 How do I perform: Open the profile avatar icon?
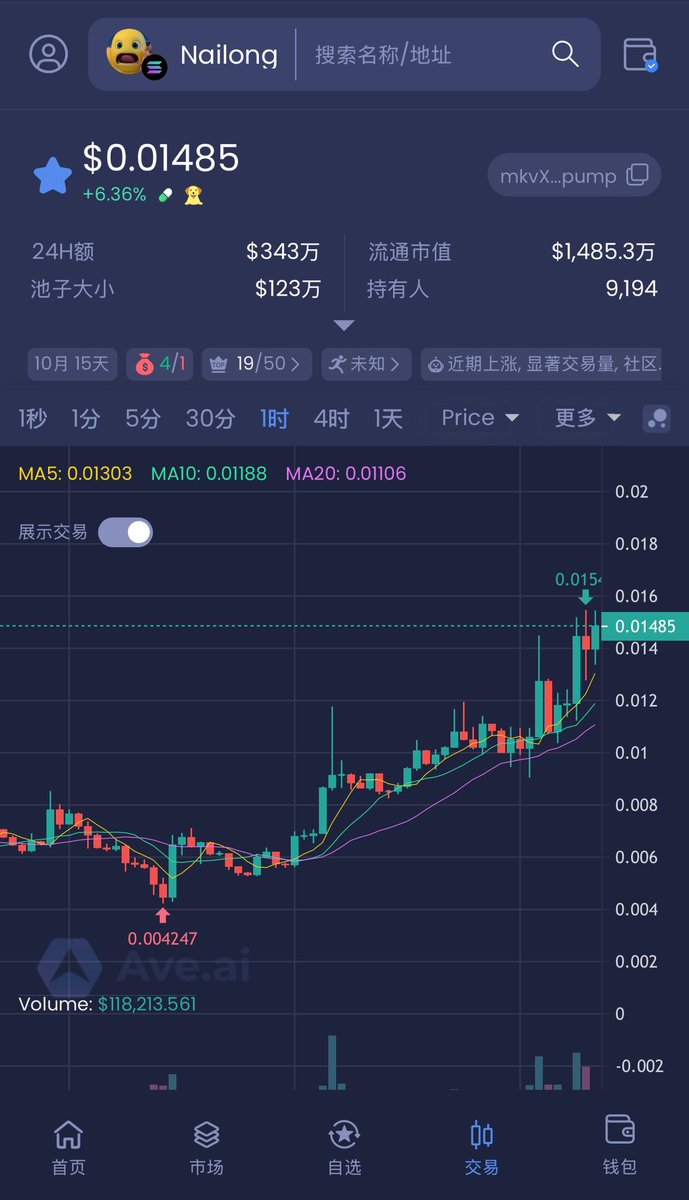point(48,54)
